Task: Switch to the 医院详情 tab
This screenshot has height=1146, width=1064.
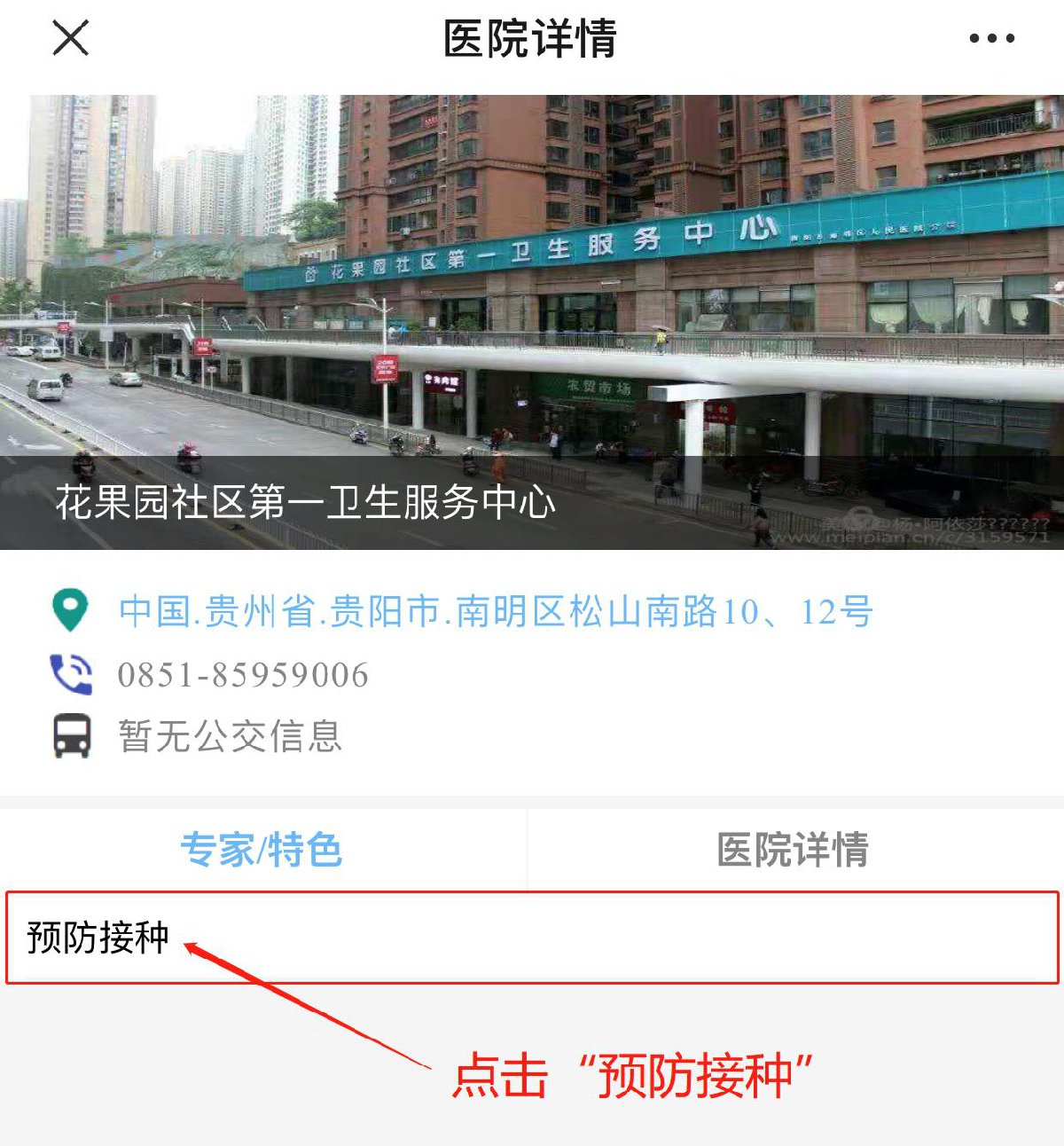Action: click(792, 849)
